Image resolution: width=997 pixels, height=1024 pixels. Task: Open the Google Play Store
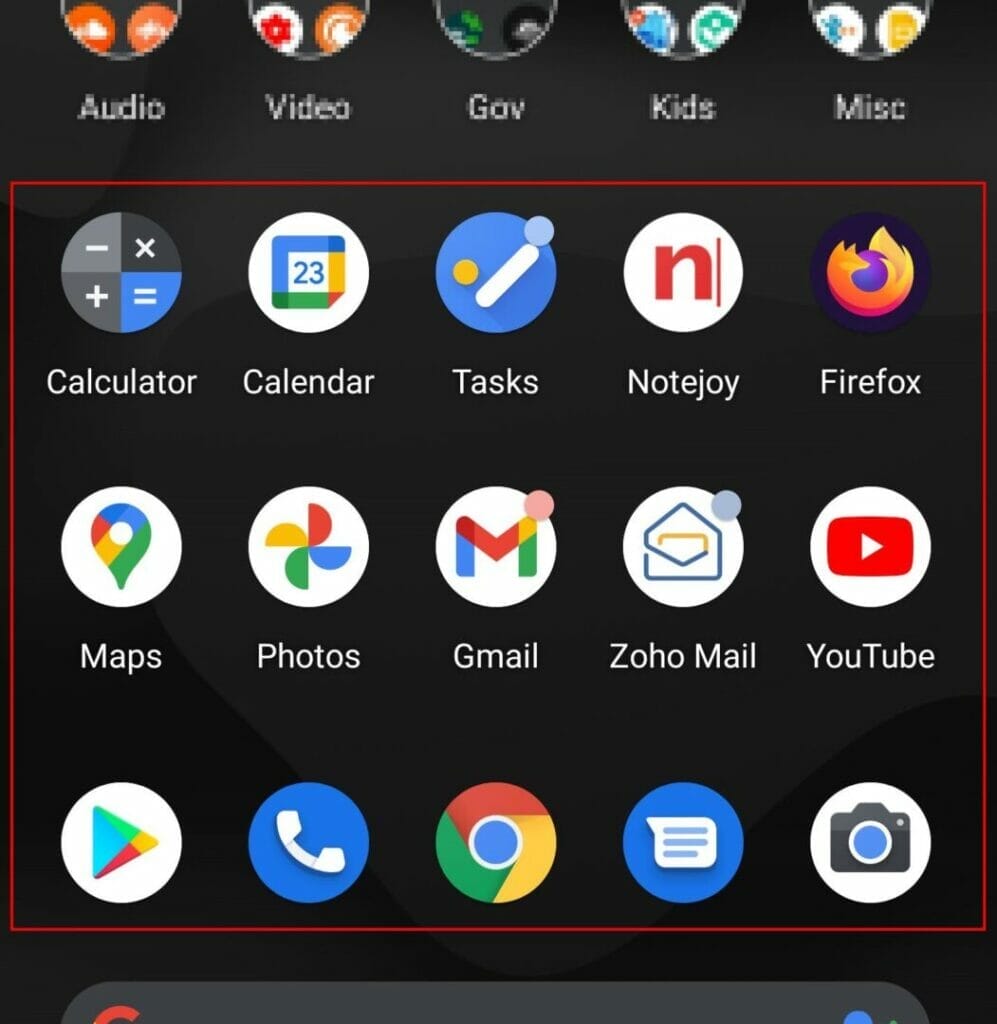[x=121, y=842]
